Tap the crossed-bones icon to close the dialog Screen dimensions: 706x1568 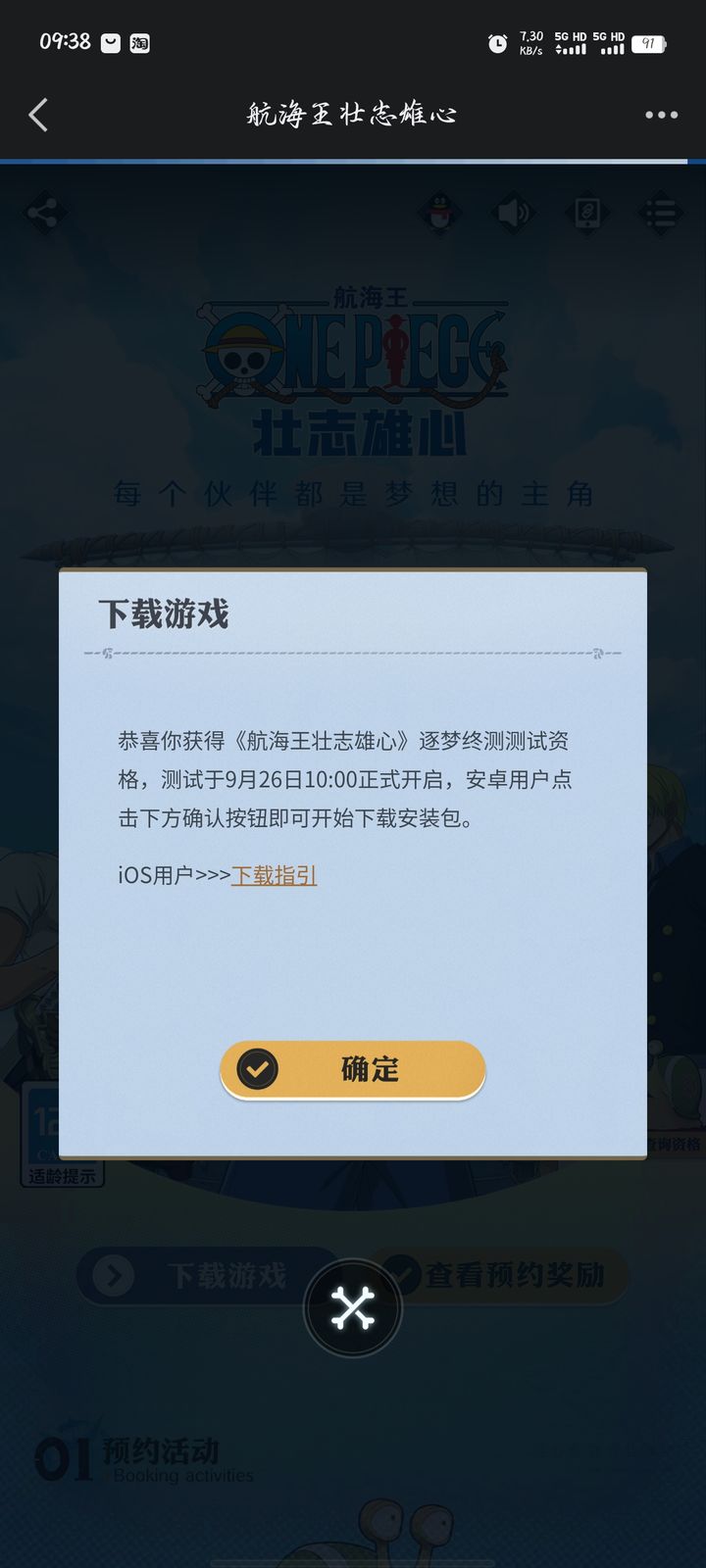point(353,1309)
